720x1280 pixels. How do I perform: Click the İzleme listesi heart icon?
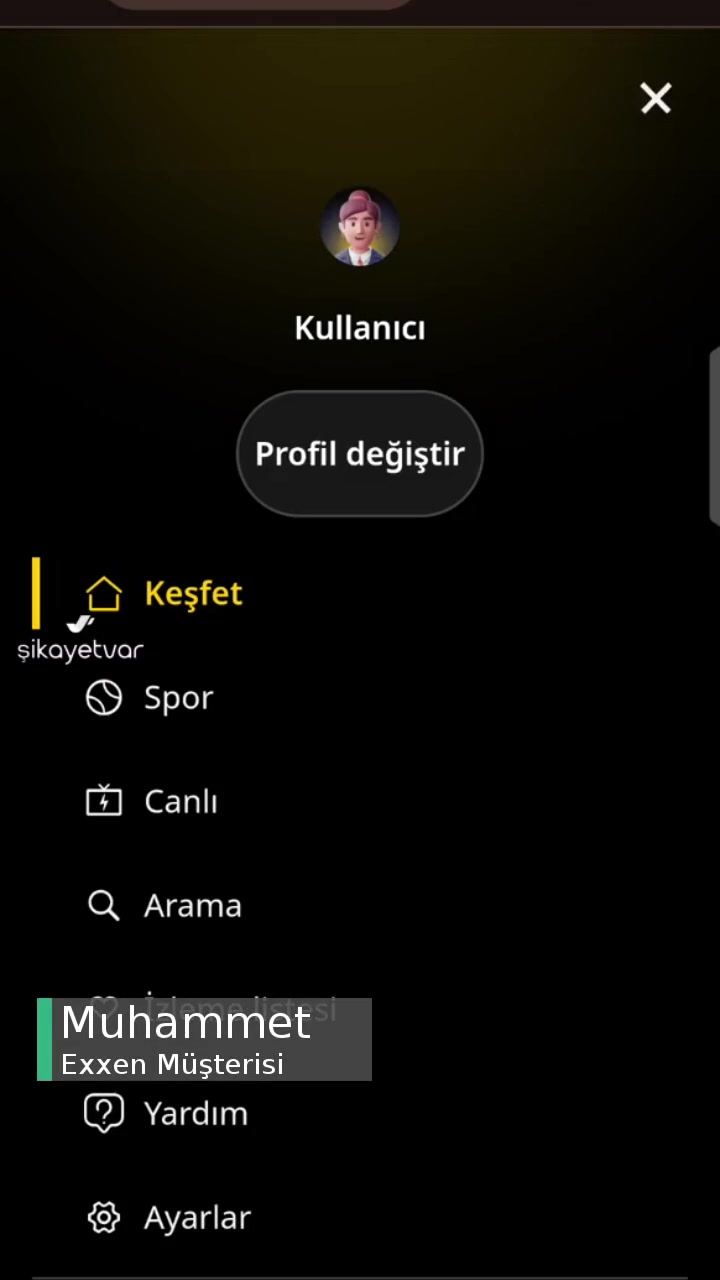[104, 1009]
